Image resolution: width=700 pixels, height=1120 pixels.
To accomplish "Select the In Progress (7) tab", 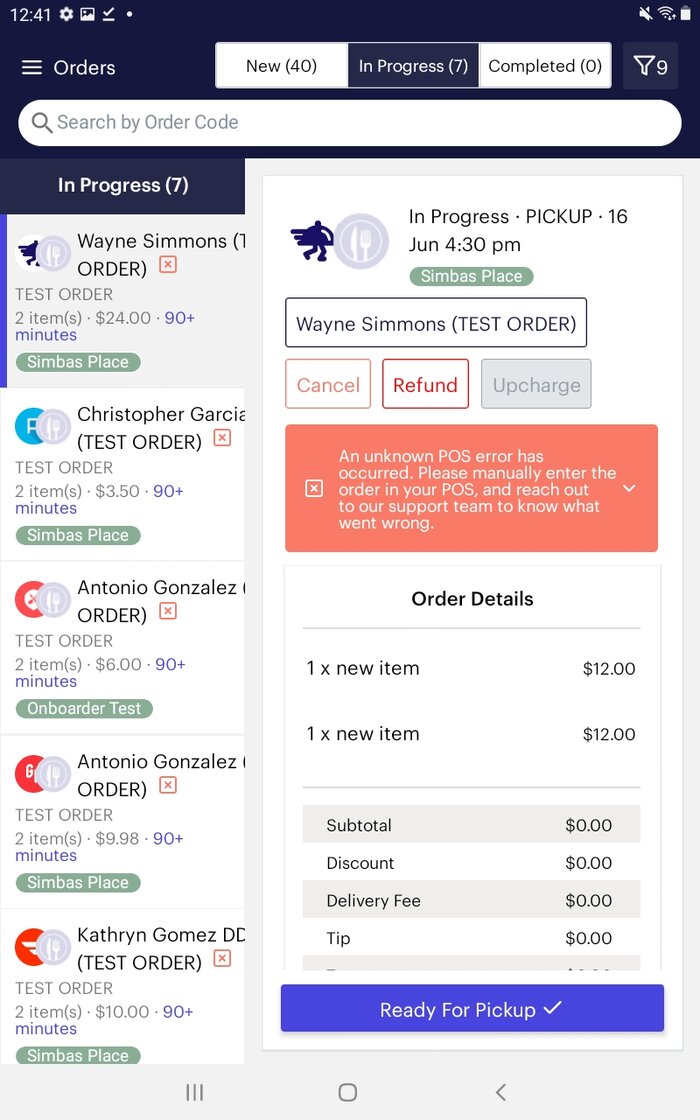I will pyautogui.click(x=413, y=66).
